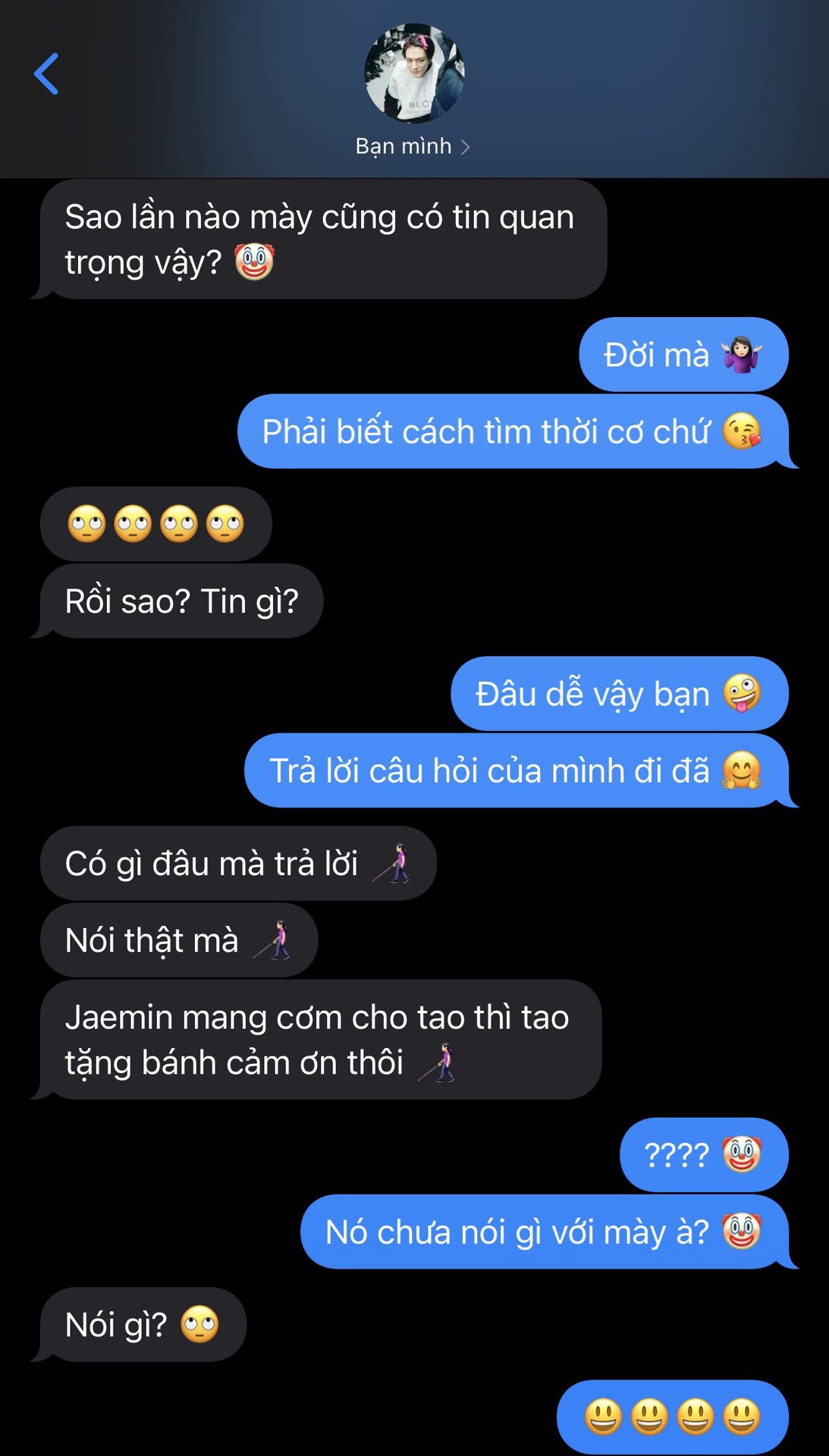
Task: Open contact details for Bạn mình
Action: [413, 146]
